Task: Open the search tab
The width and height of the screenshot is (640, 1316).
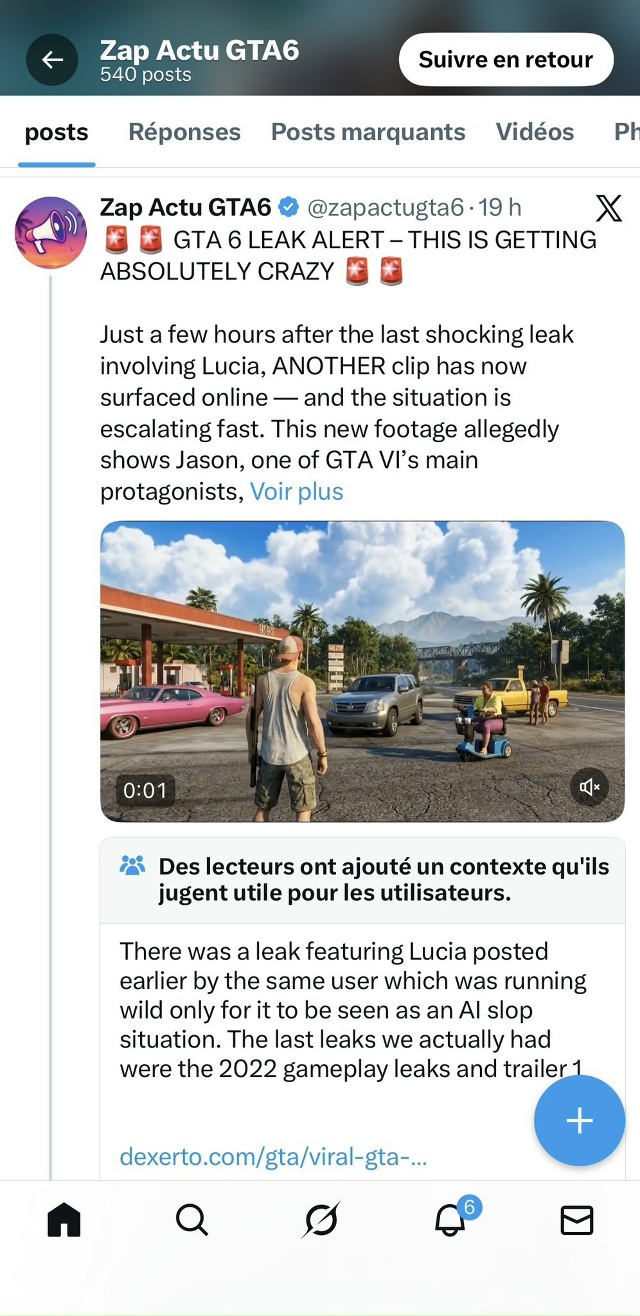Action: 191,1220
